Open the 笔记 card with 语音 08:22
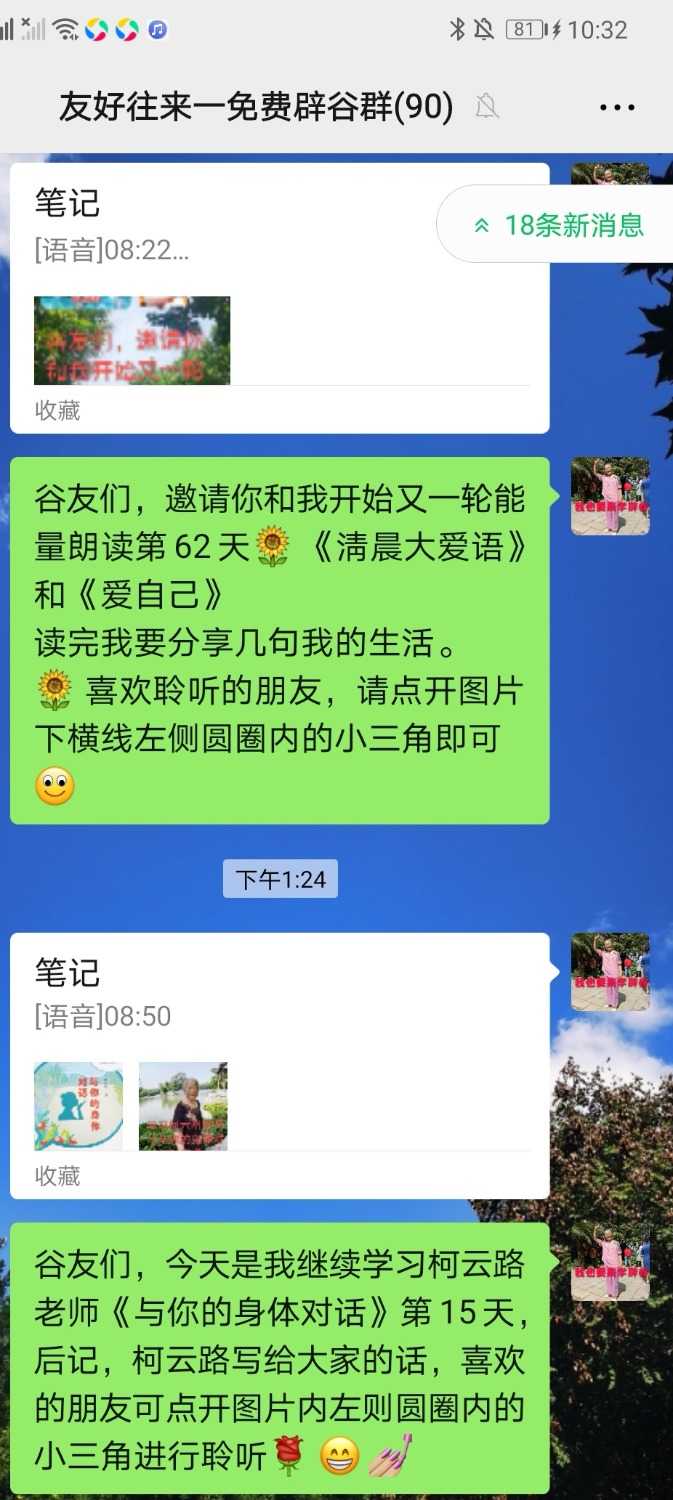673x1500 pixels. coord(279,297)
